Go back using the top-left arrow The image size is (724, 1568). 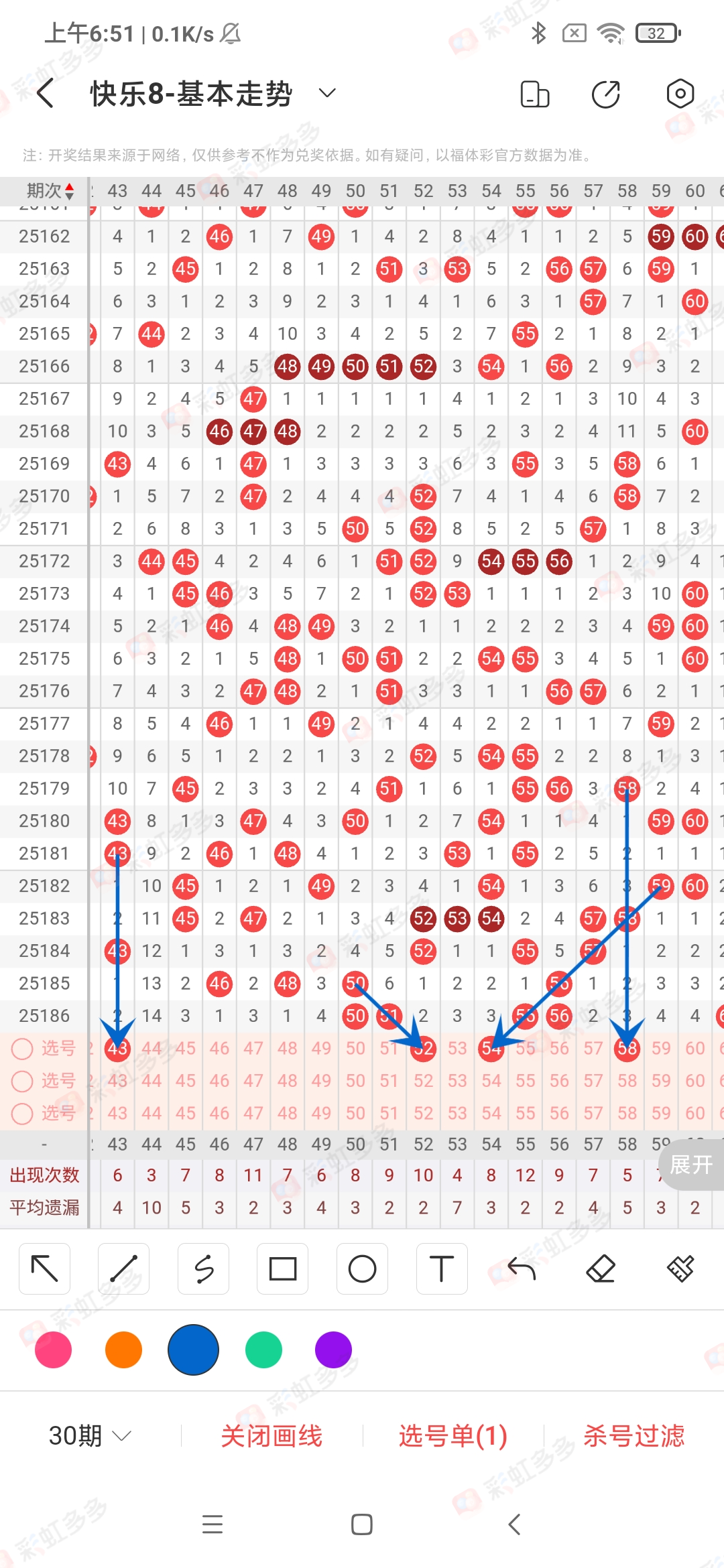pos(46,93)
